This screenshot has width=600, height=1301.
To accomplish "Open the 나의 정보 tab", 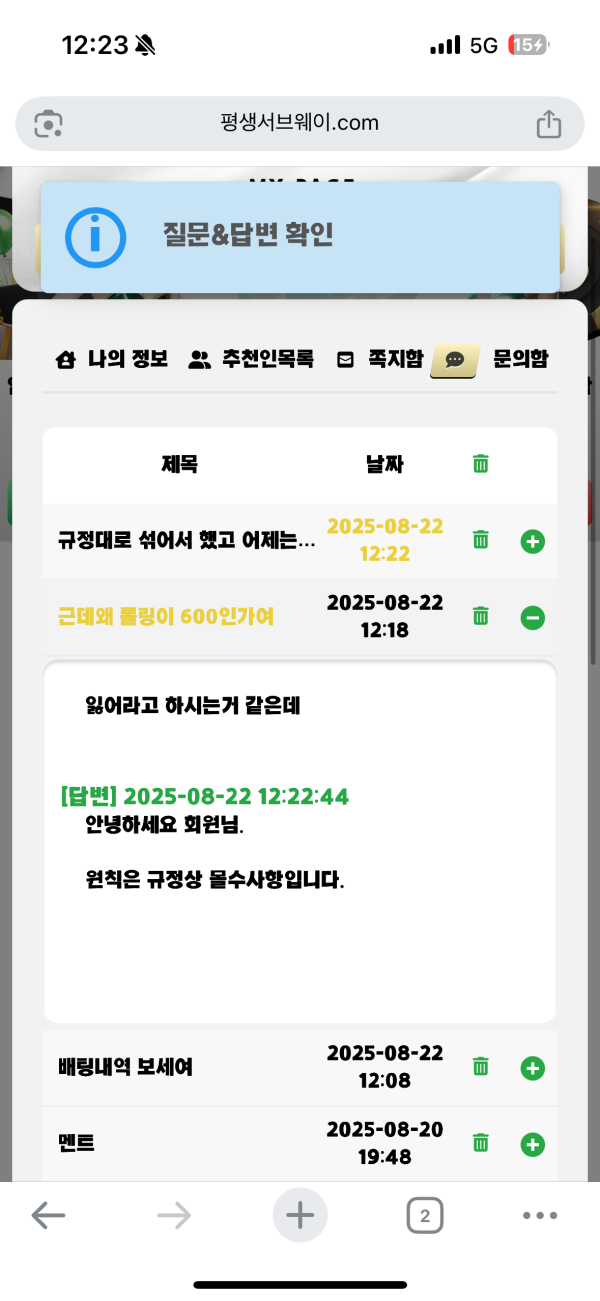I will [111, 360].
